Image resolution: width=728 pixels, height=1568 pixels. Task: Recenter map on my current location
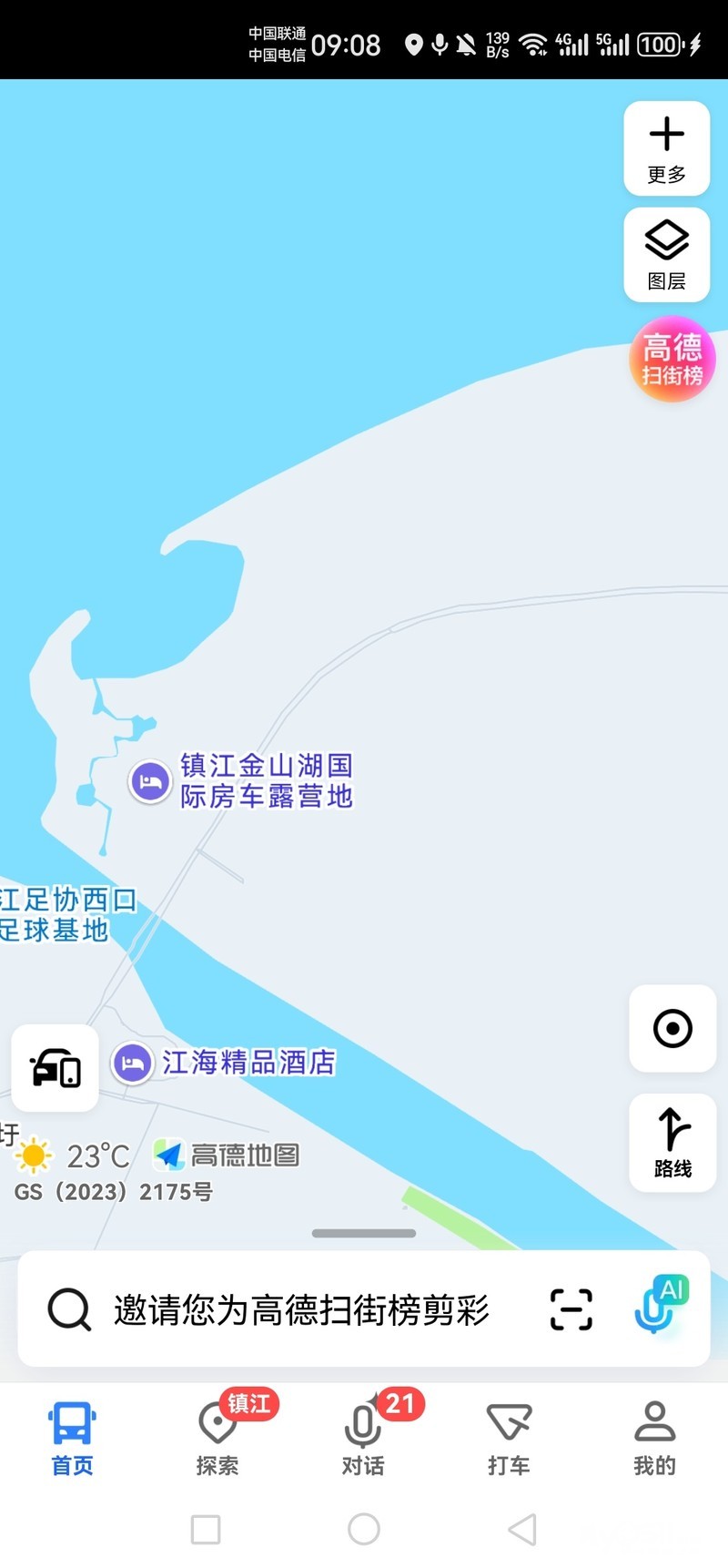672,1029
